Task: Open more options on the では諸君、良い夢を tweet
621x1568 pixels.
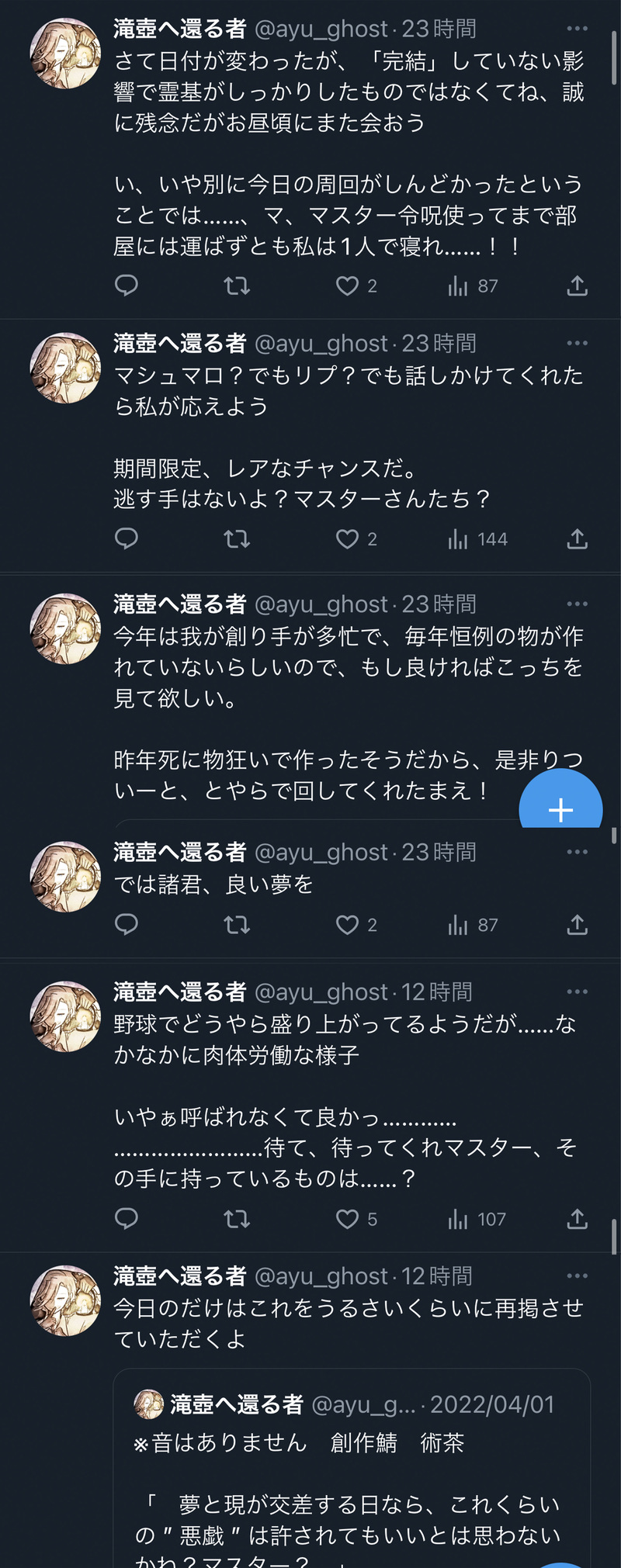Action: (x=577, y=852)
